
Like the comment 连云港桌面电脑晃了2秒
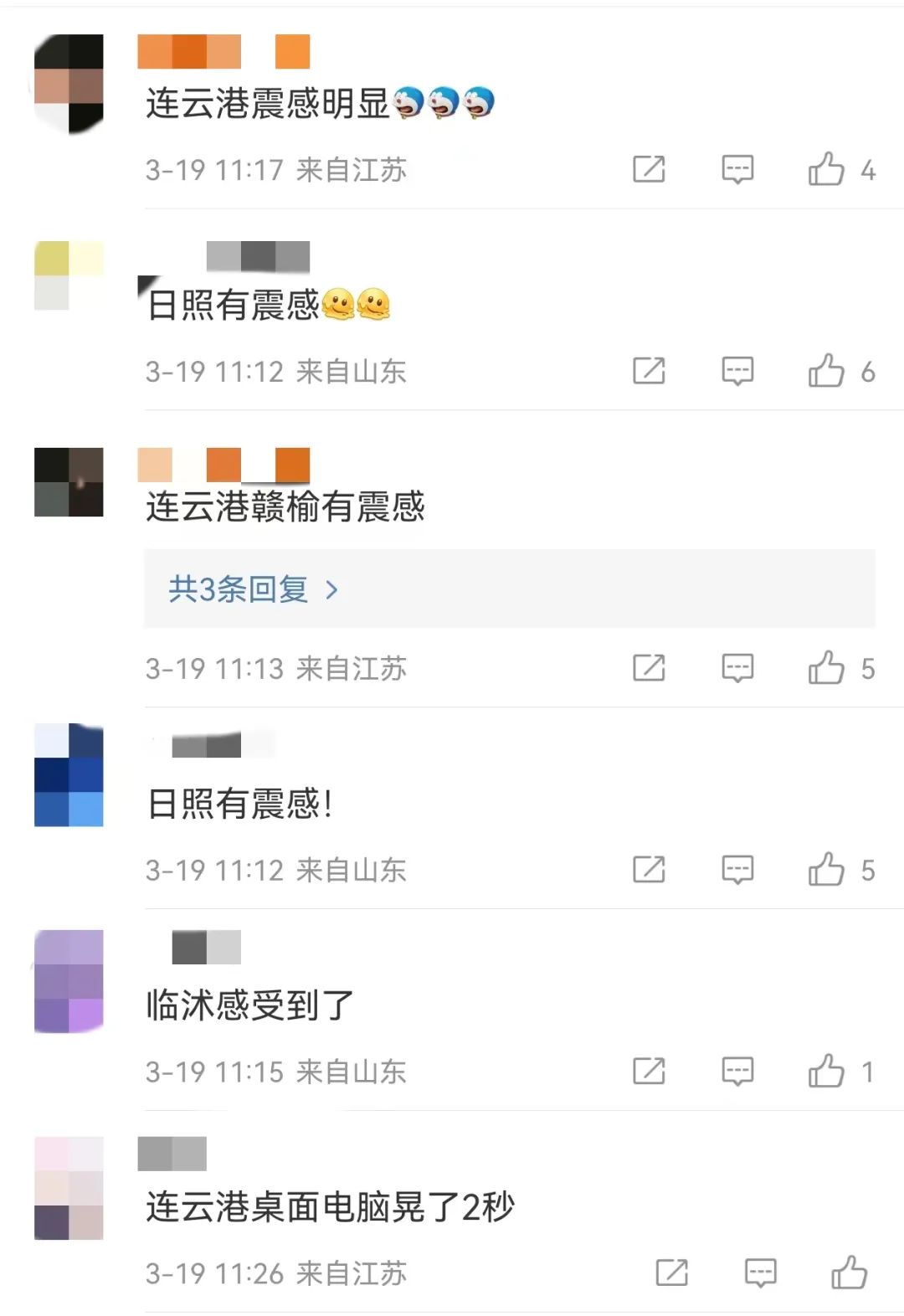(849, 1272)
